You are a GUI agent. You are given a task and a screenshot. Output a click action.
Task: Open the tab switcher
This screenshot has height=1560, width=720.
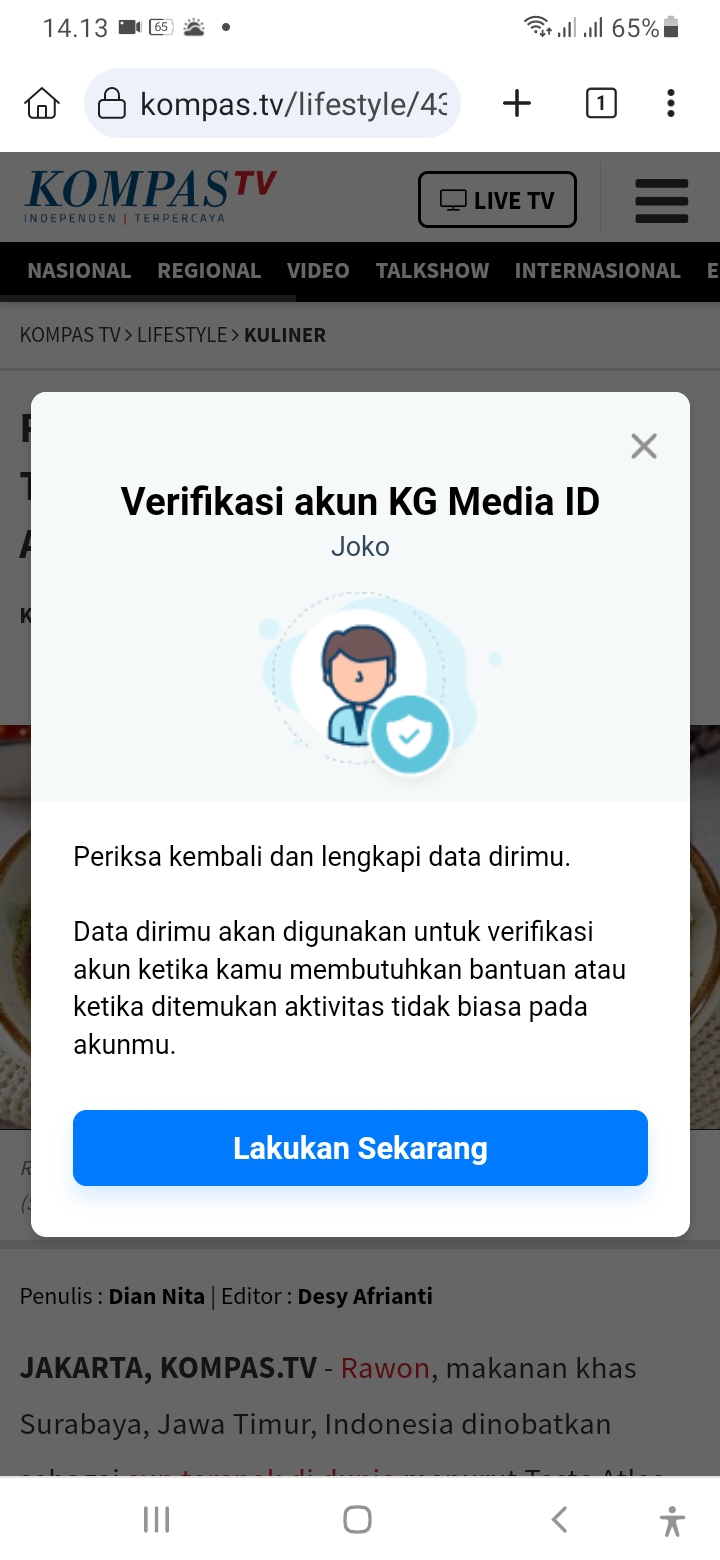601,103
